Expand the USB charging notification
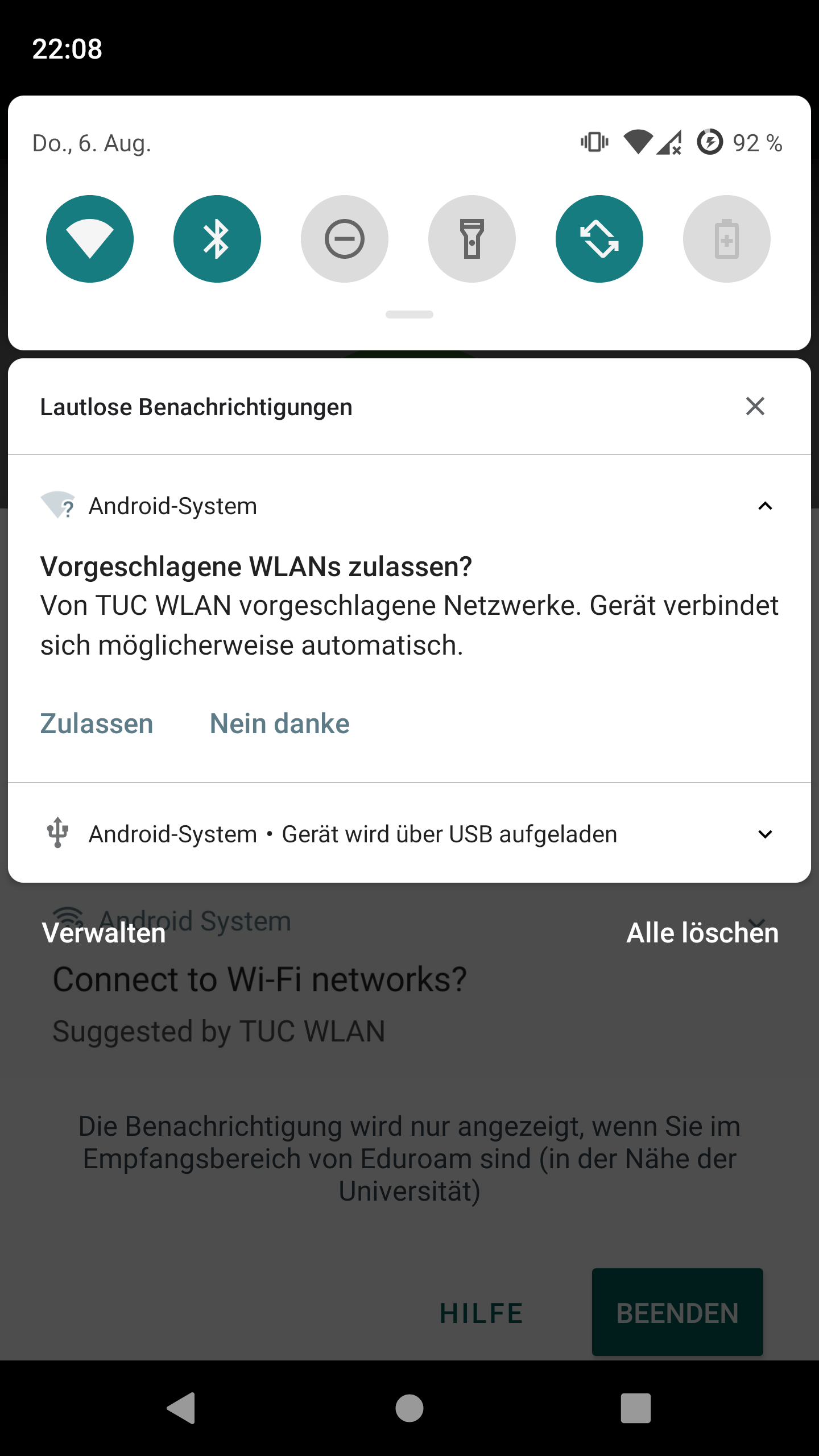Screen dimensions: 819x1456 [x=766, y=834]
